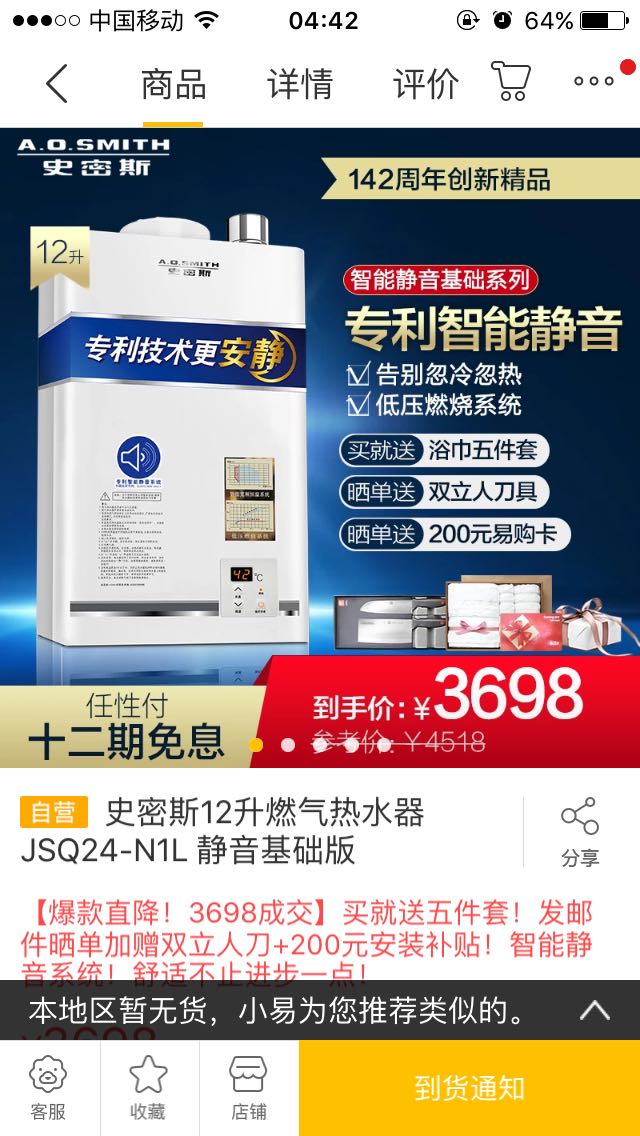Screen dimensions: 640x1136
Task: Select the 商品 tab
Action: [173, 84]
